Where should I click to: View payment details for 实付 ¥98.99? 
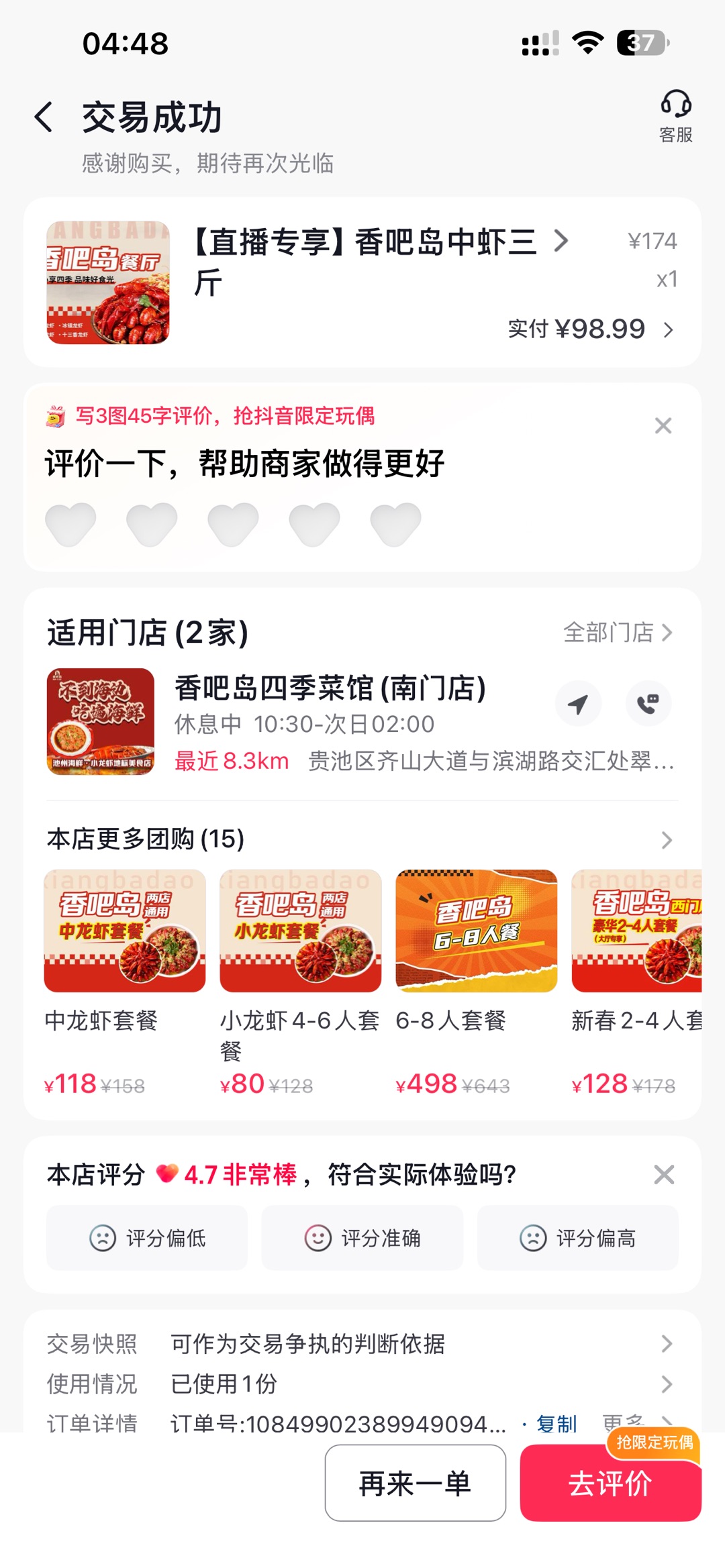tap(591, 329)
